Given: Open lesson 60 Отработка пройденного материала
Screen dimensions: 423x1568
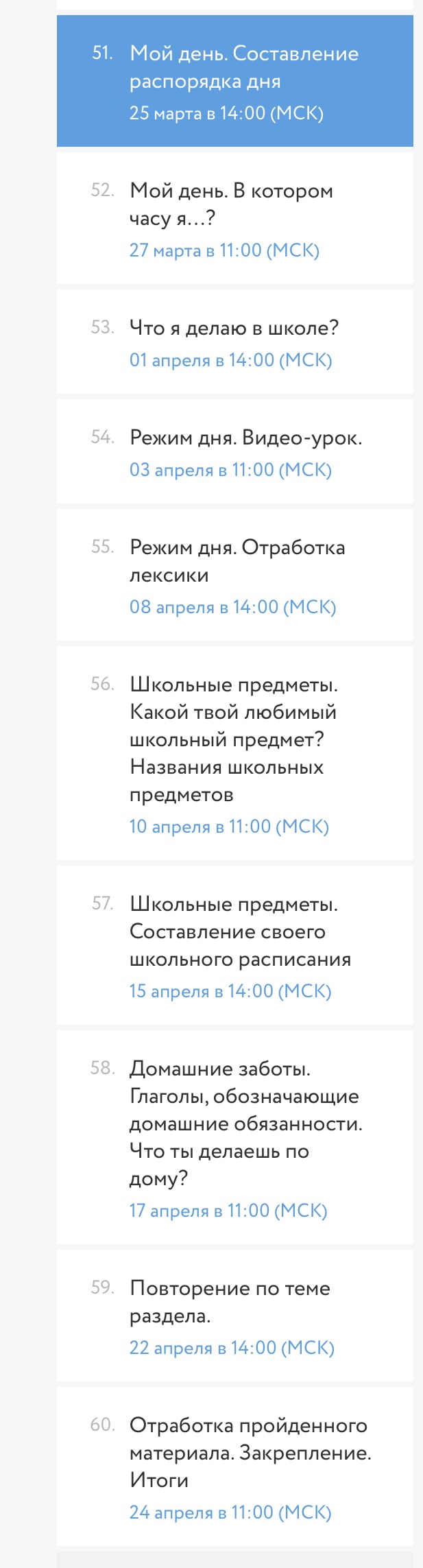Looking at the screenshot, I should tap(234, 1465).
